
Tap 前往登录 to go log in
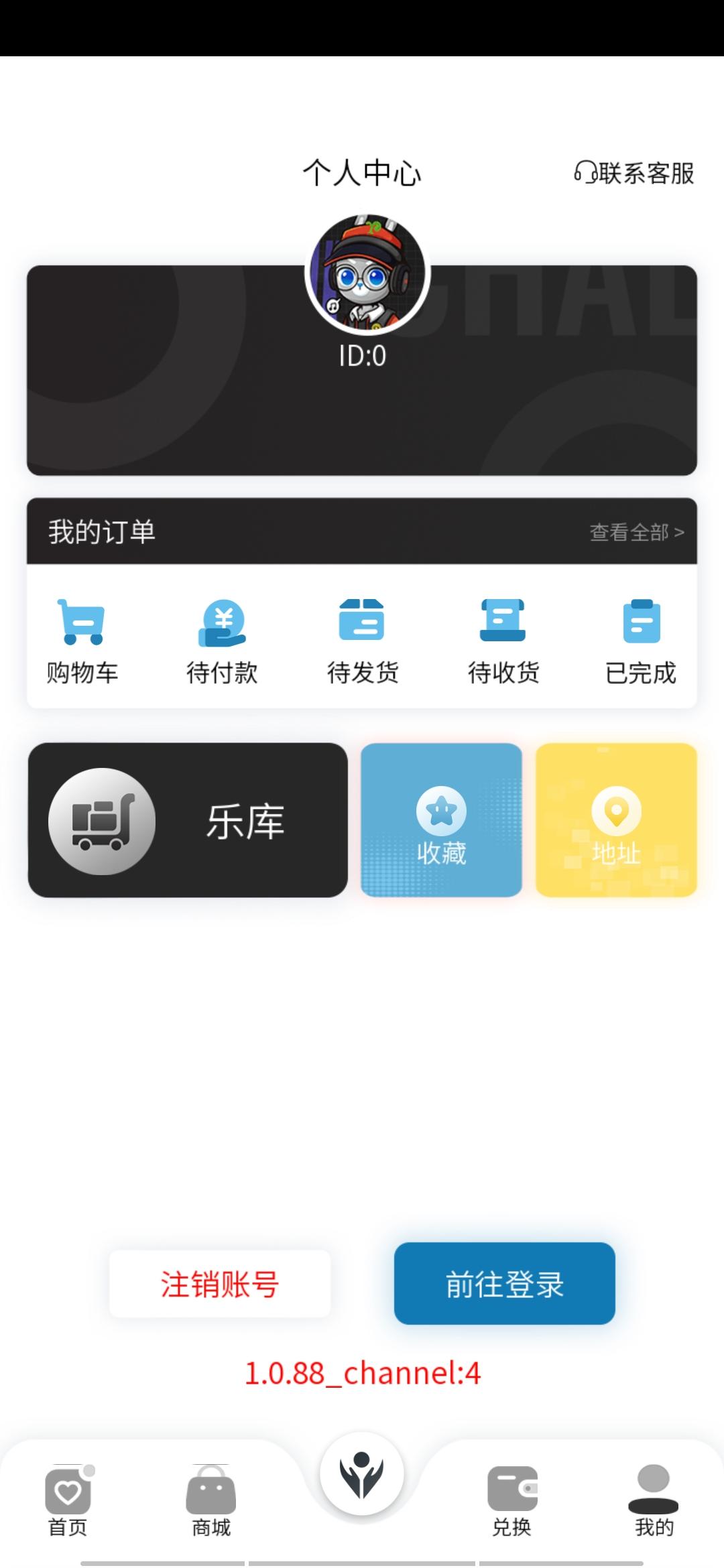(504, 1284)
